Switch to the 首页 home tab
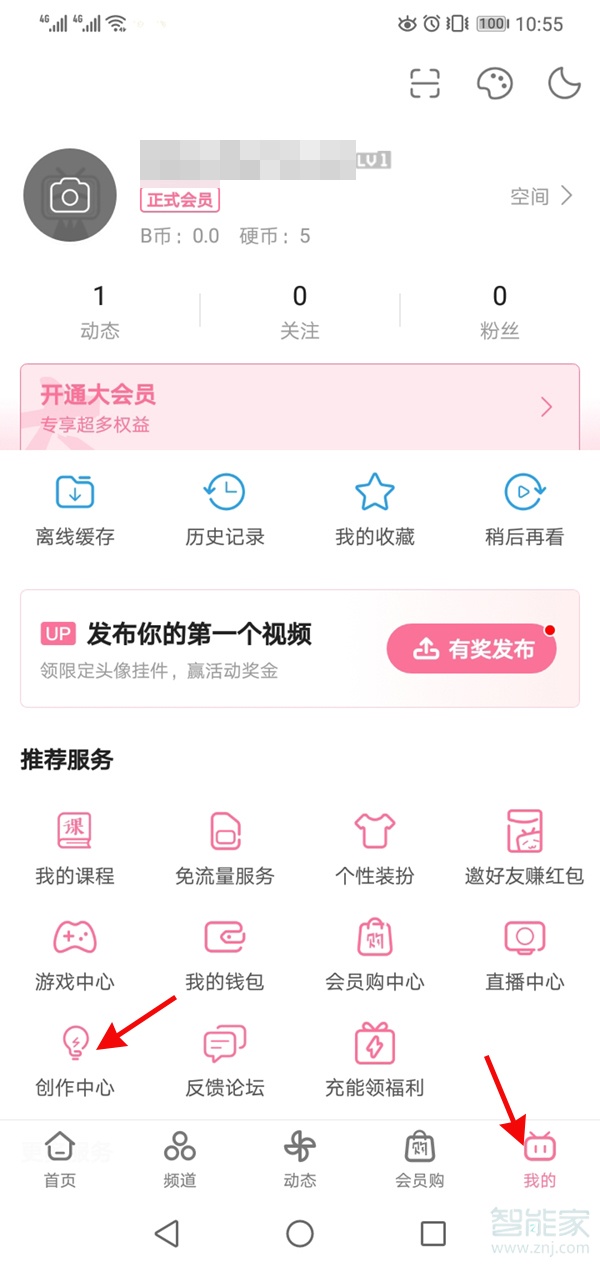Image resolution: width=600 pixels, height=1267 pixels. pos(60,1160)
